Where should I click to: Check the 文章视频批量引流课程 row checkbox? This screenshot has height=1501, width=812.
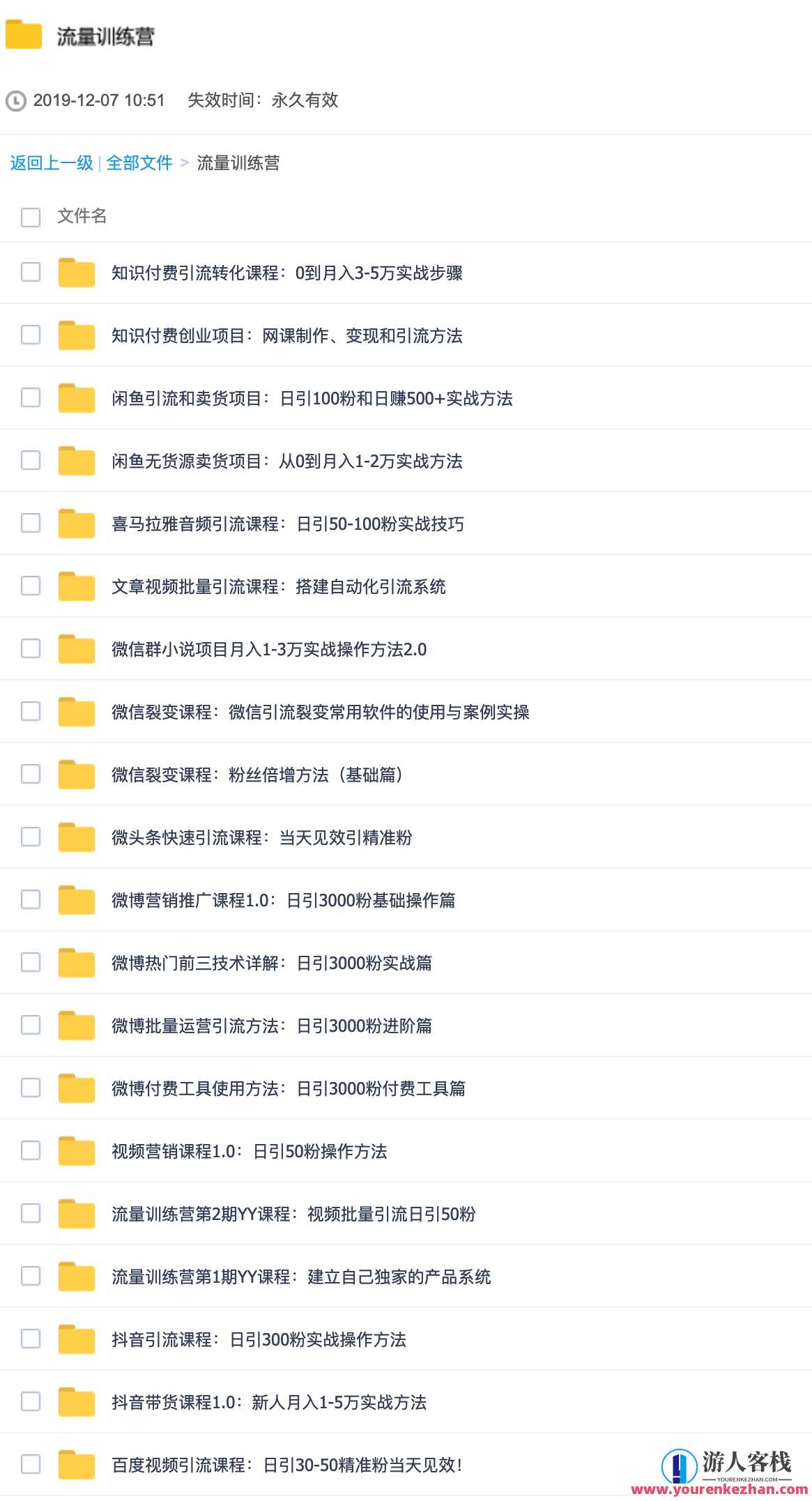pyautogui.click(x=31, y=586)
